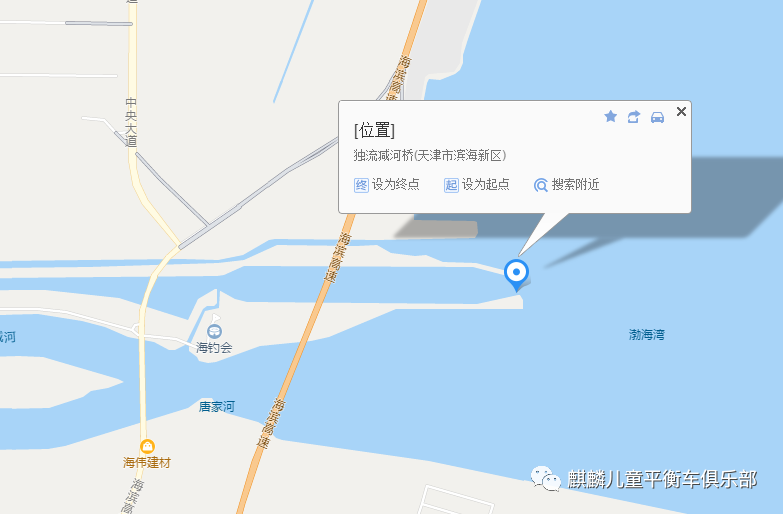Tap the blue location marker pin

coord(516,272)
